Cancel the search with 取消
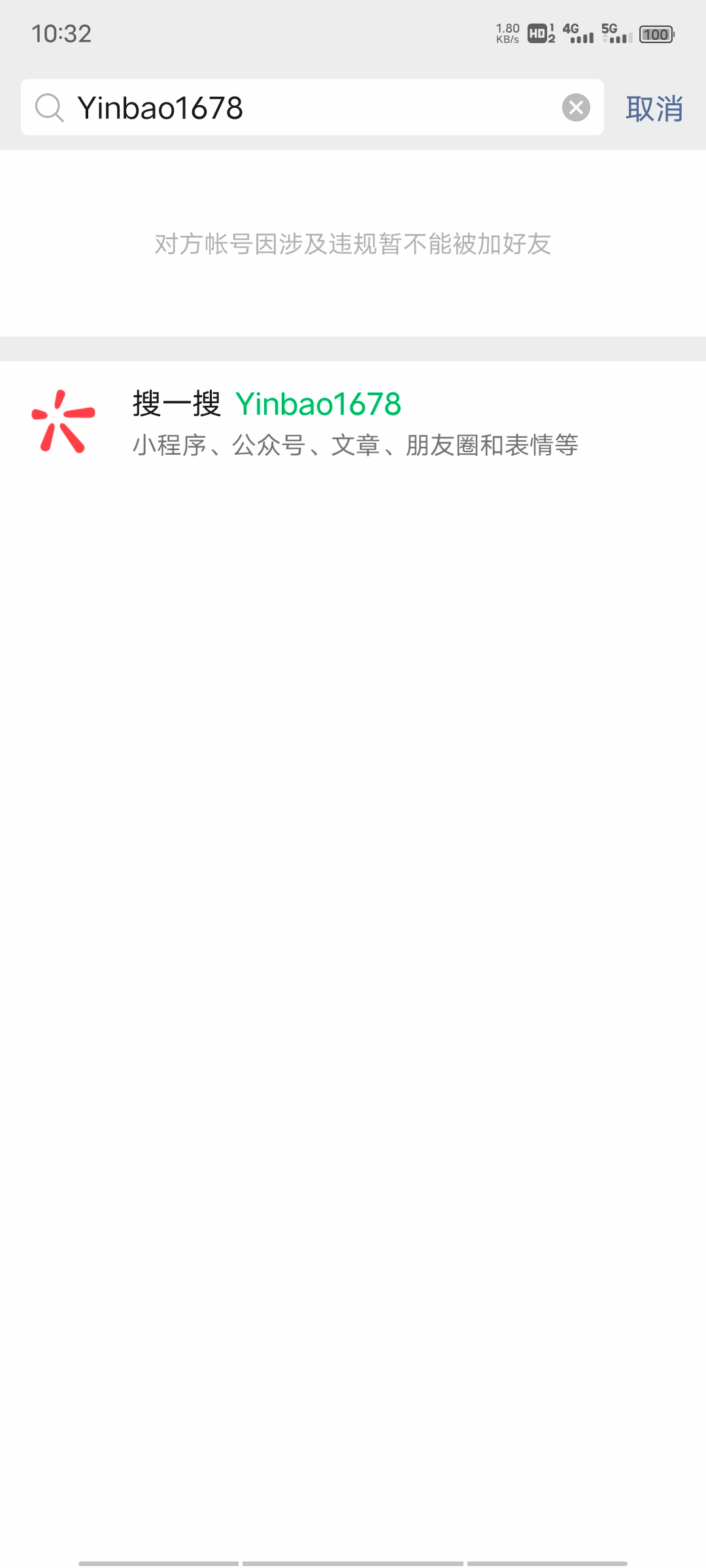Viewport: 706px width, 1568px height. click(x=654, y=108)
